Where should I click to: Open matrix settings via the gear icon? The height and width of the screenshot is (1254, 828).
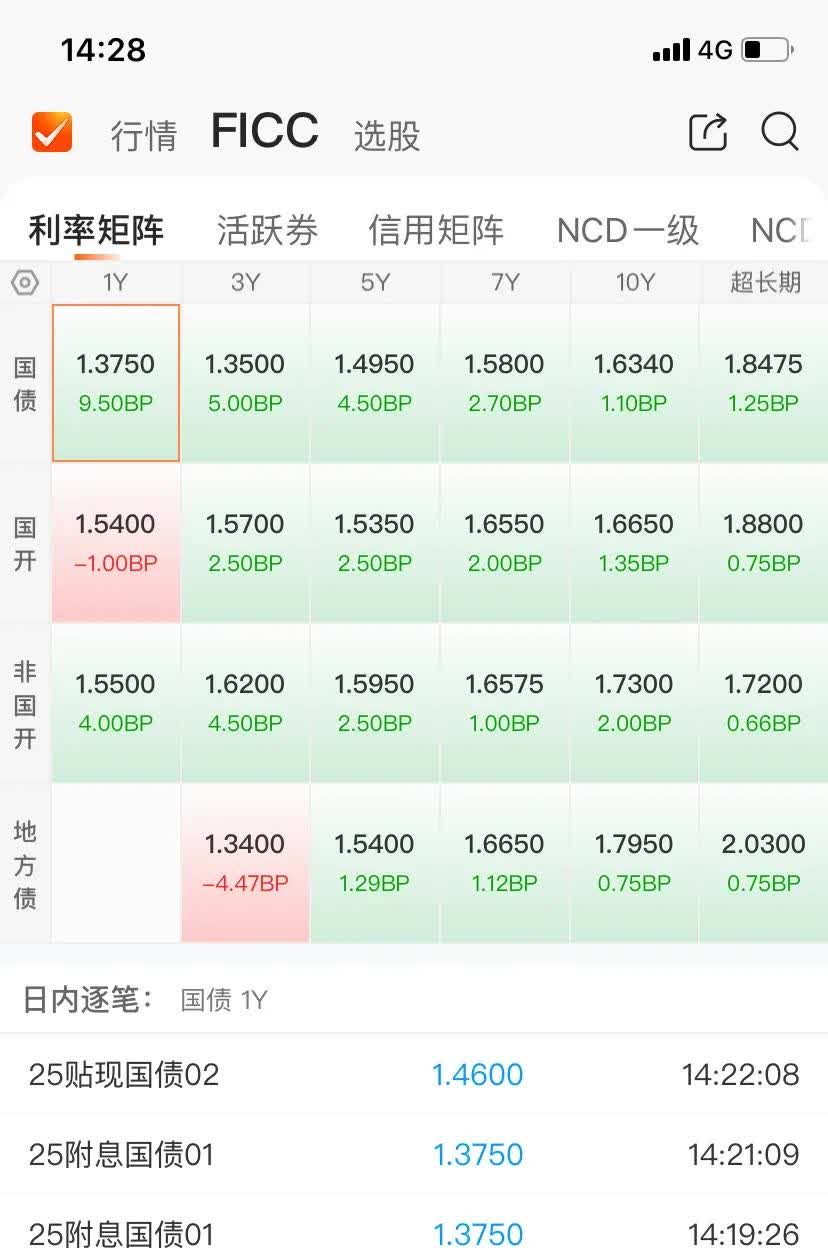pos(26,283)
